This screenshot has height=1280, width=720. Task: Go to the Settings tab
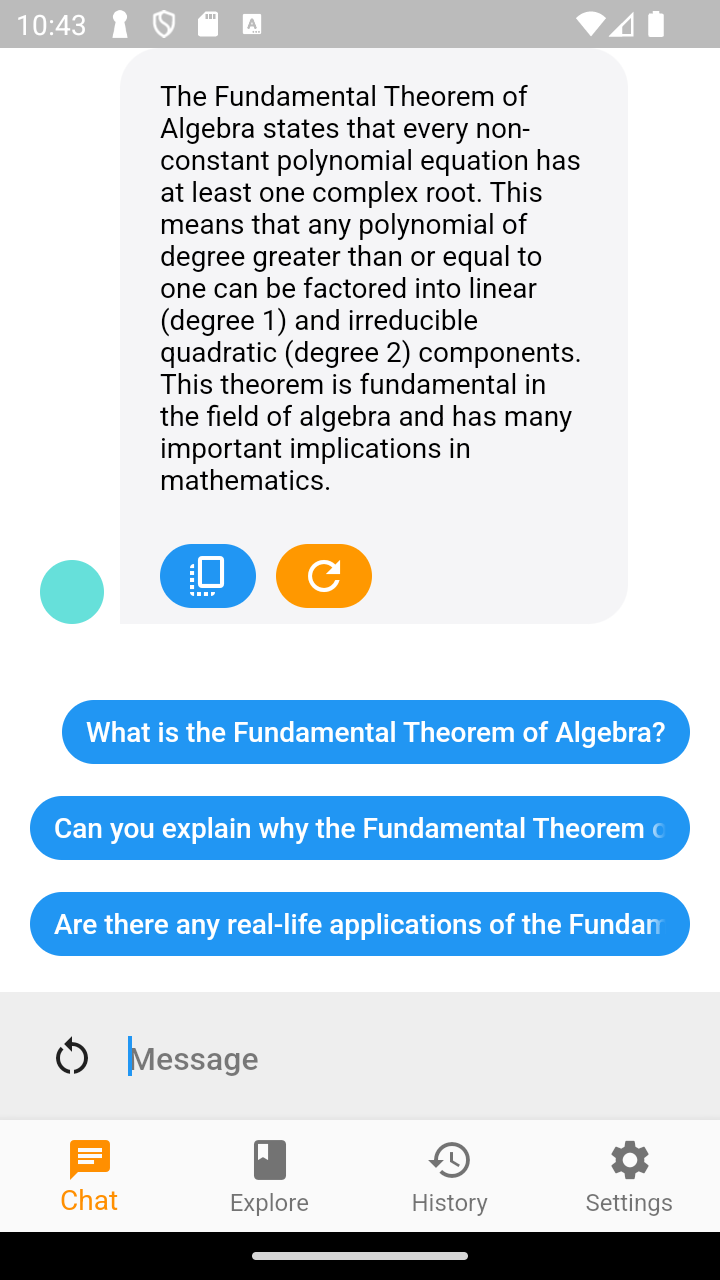(x=629, y=1176)
